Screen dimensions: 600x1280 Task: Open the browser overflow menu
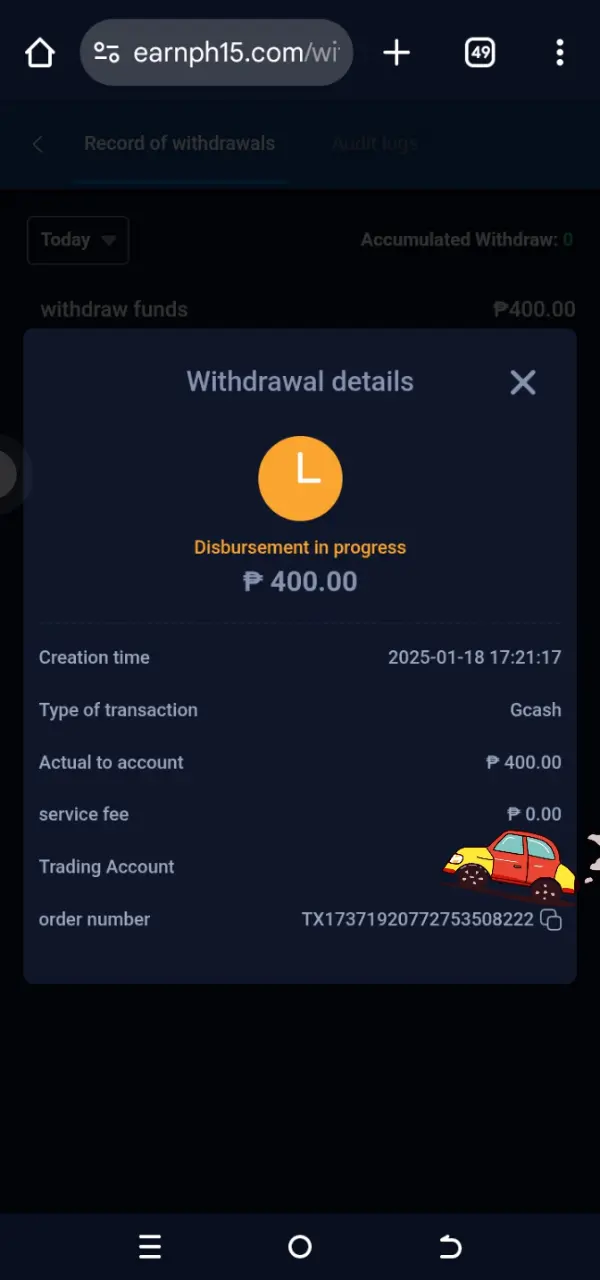pyautogui.click(x=560, y=53)
